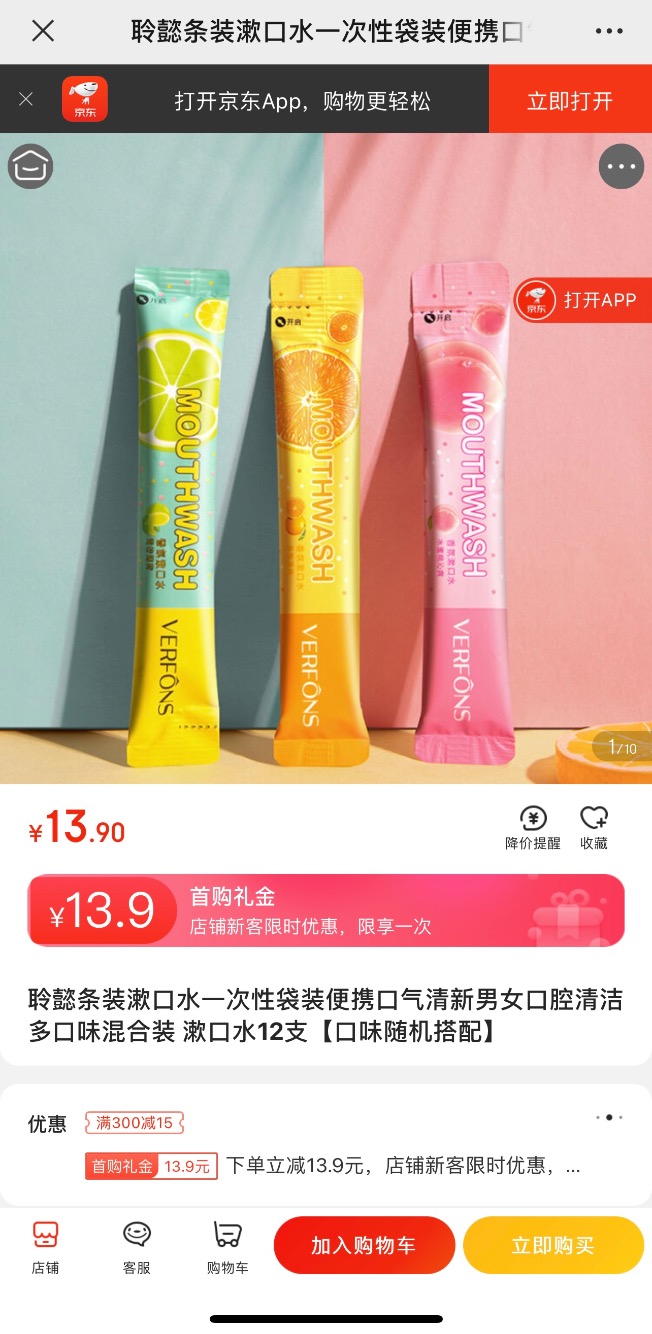Viewport: 652px width, 1334px height.
Task: Open the home shortcut icon over the image
Action: click(x=30, y=167)
